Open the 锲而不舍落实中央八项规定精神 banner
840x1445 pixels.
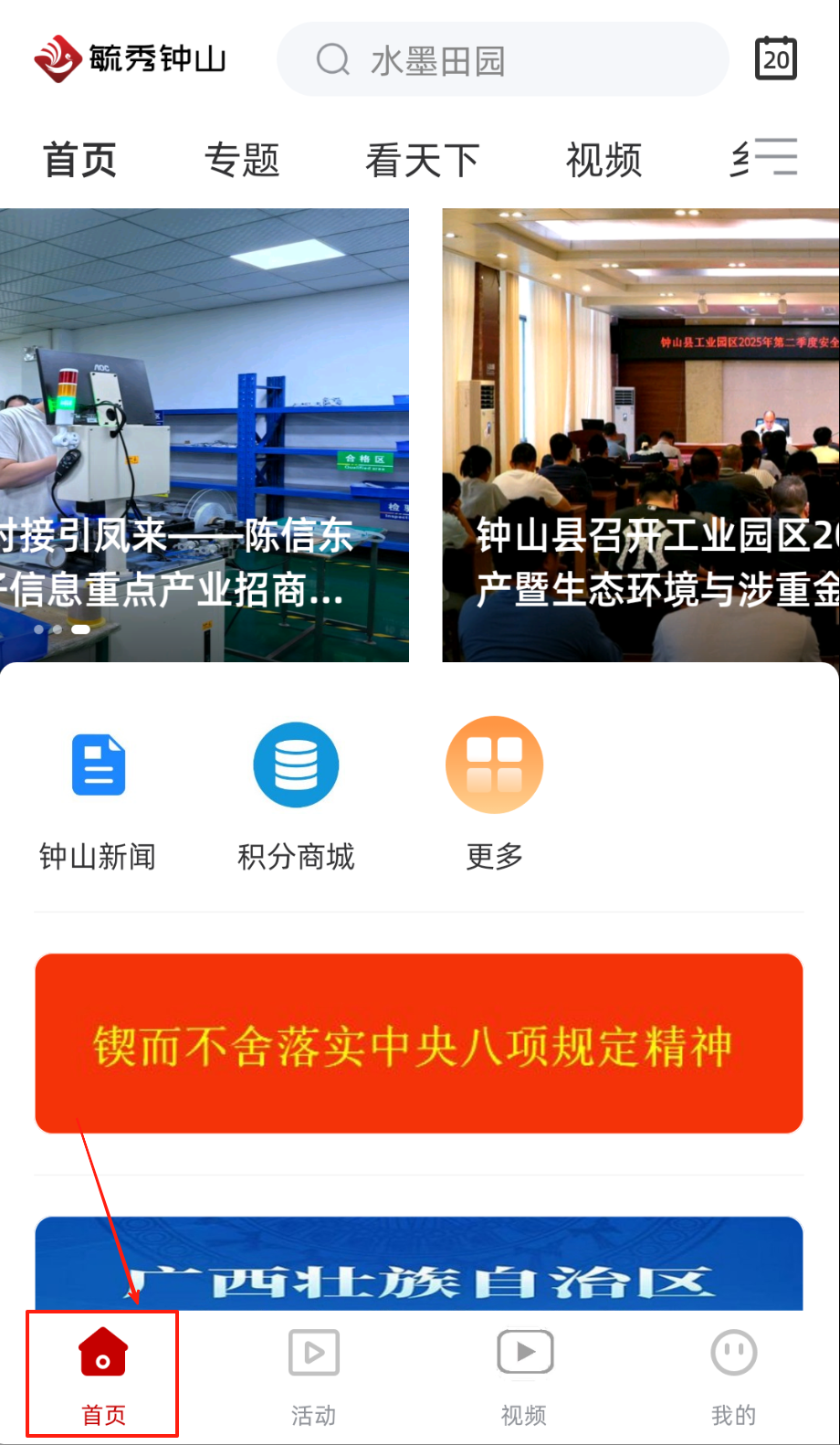coord(419,1043)
